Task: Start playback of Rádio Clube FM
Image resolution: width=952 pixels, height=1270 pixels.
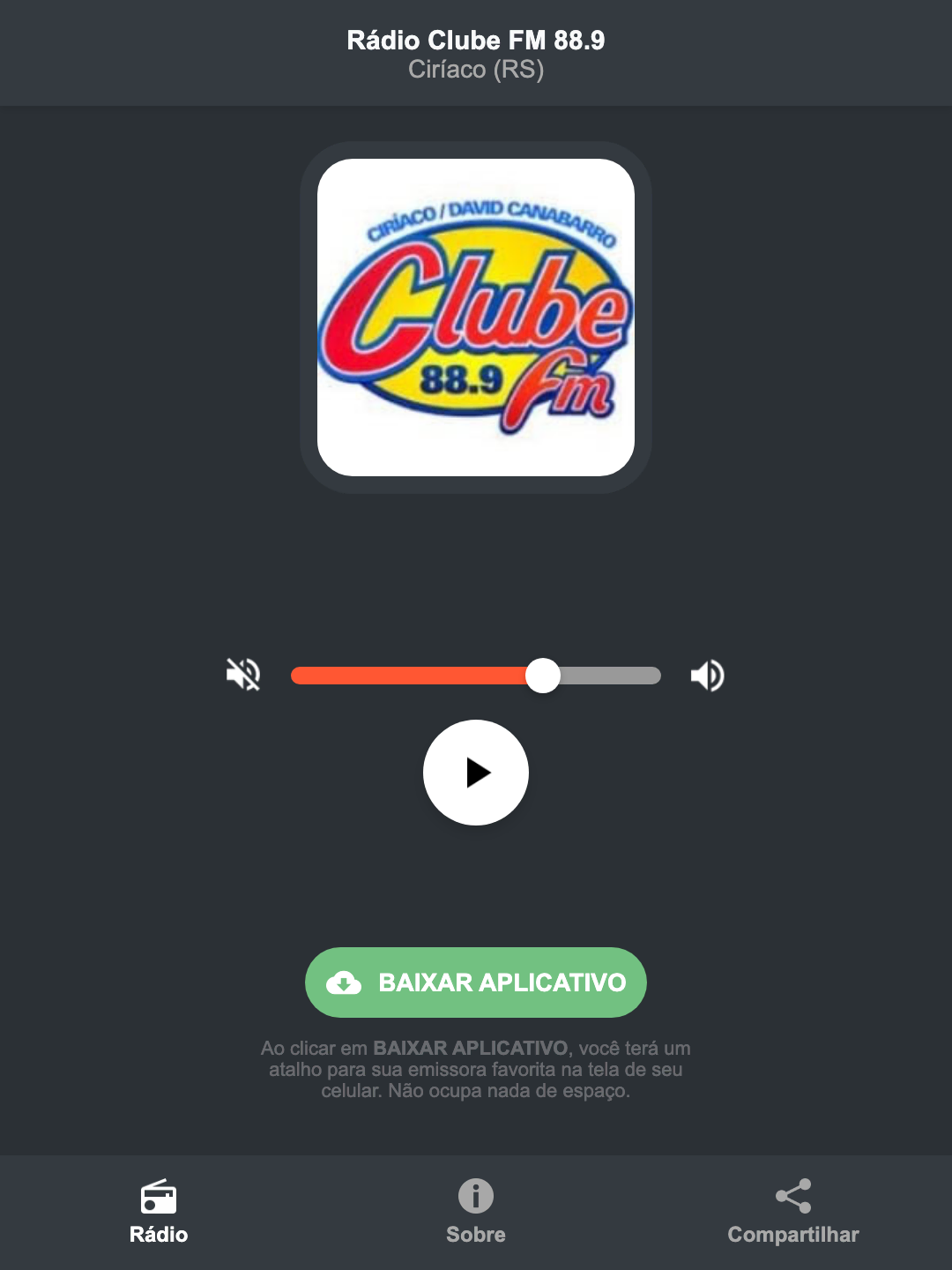Action: 476,773
